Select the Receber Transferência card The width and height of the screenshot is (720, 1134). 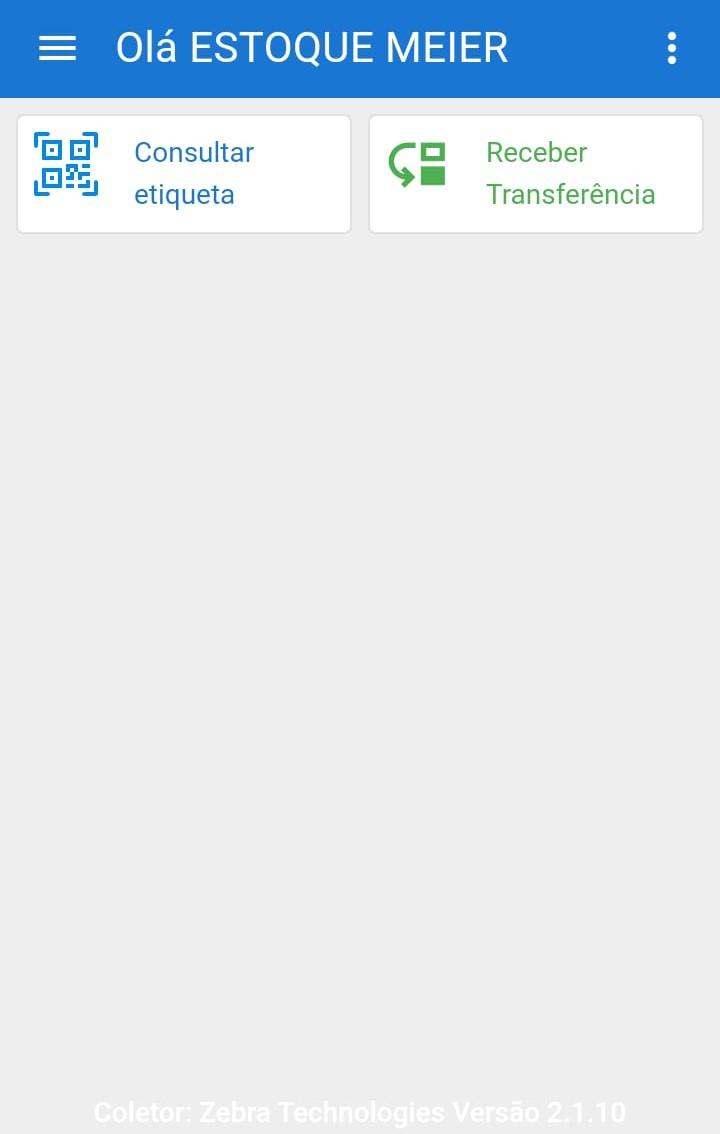(x=536, y=174)
